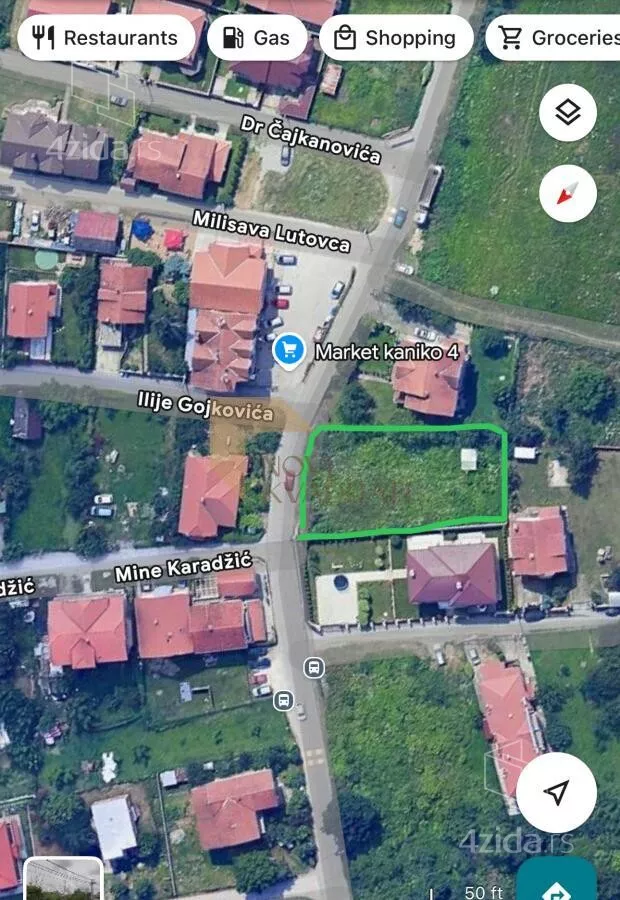Open the Street View thumbnail preview
Viewport: 620px width, 900px height.
point(63,880)
